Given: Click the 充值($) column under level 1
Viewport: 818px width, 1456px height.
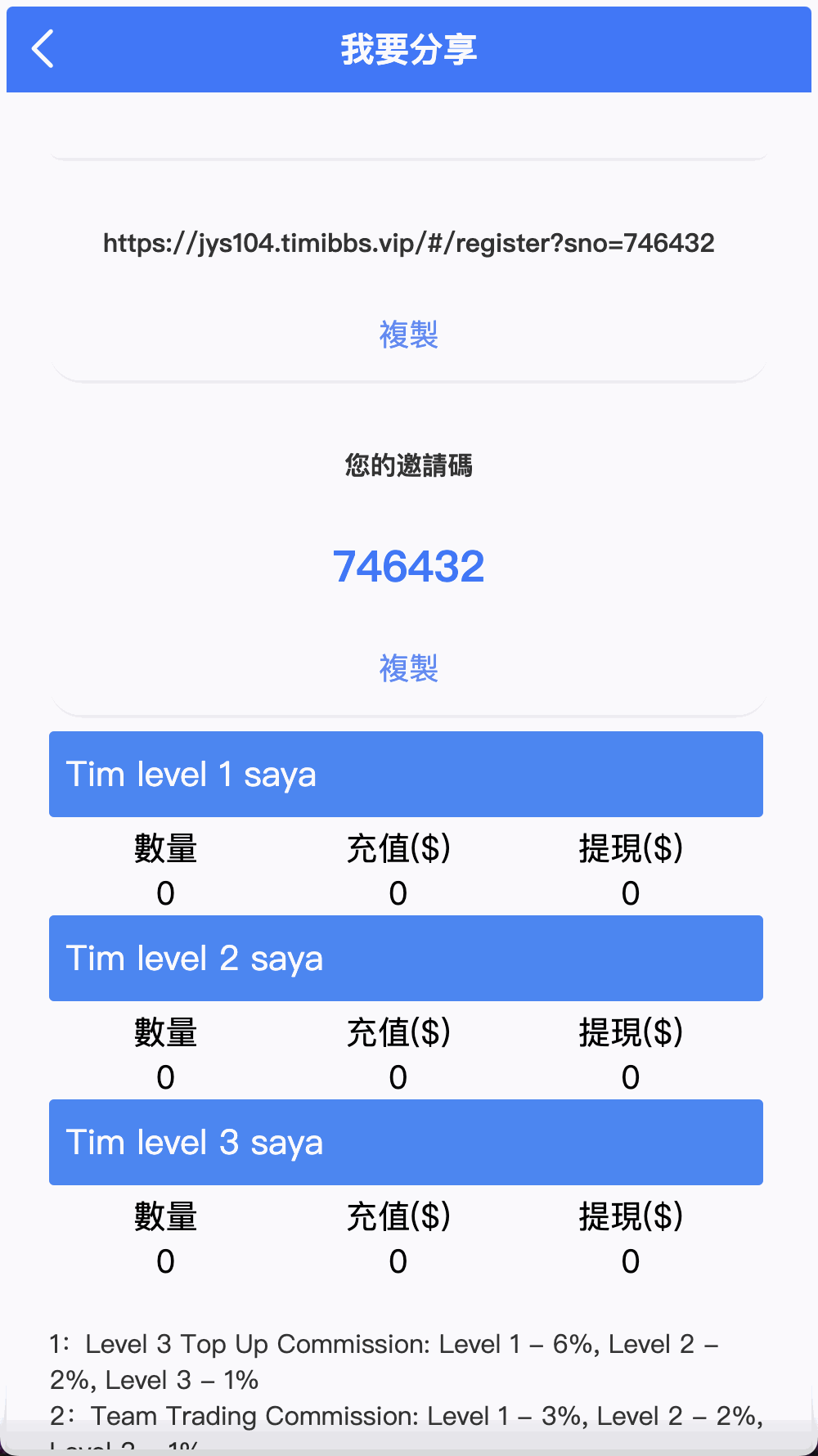Looking at the screenshot, I should coord(398,850).
